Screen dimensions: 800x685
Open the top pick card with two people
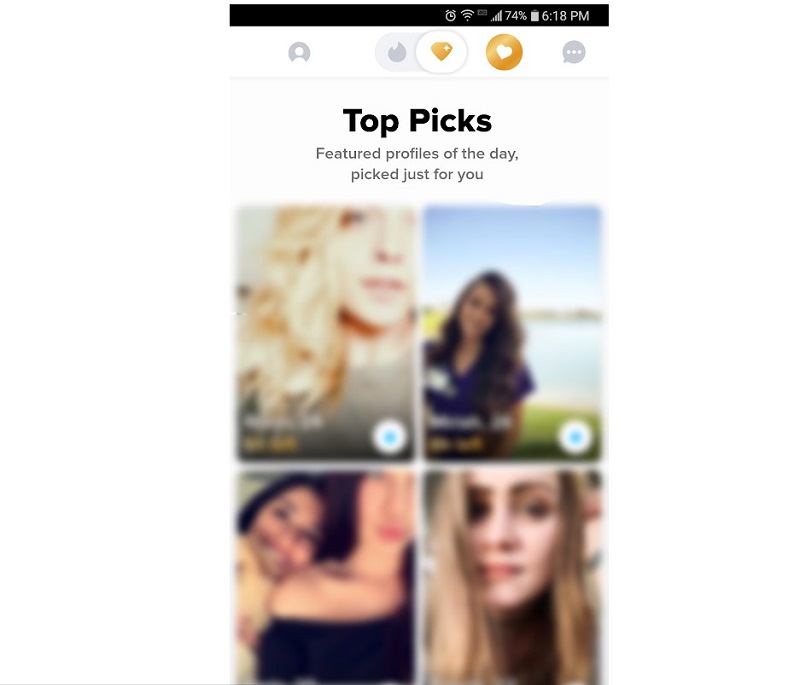point(325,575)
